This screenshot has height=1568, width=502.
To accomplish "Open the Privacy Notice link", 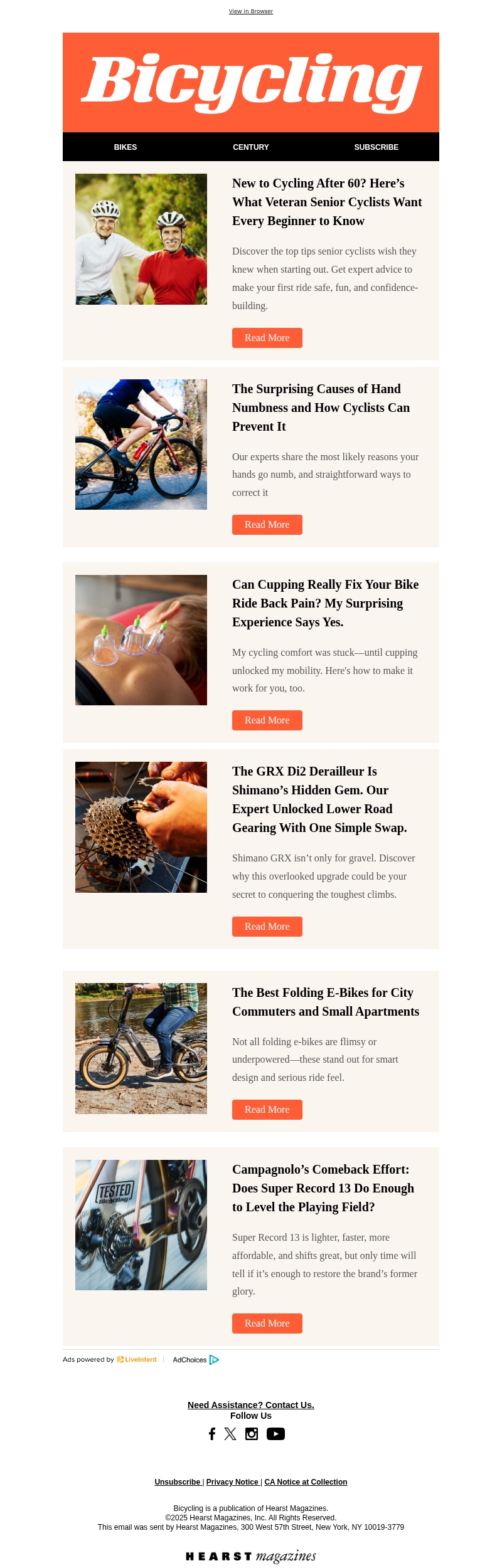I will pyautogui.click(x=232, y=1482).
